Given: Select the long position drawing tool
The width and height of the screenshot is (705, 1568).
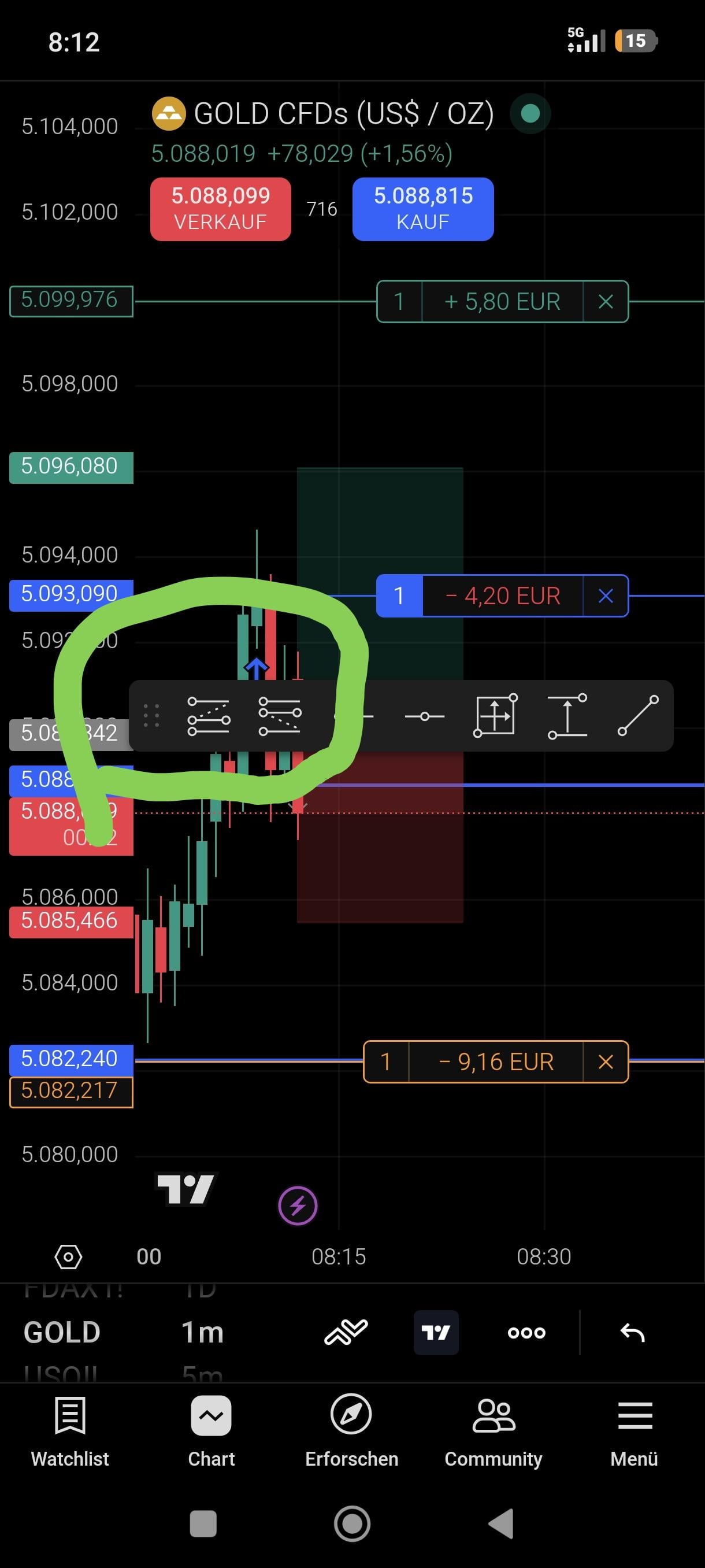Looking at the screenshot, I should (x=209, y=716).
